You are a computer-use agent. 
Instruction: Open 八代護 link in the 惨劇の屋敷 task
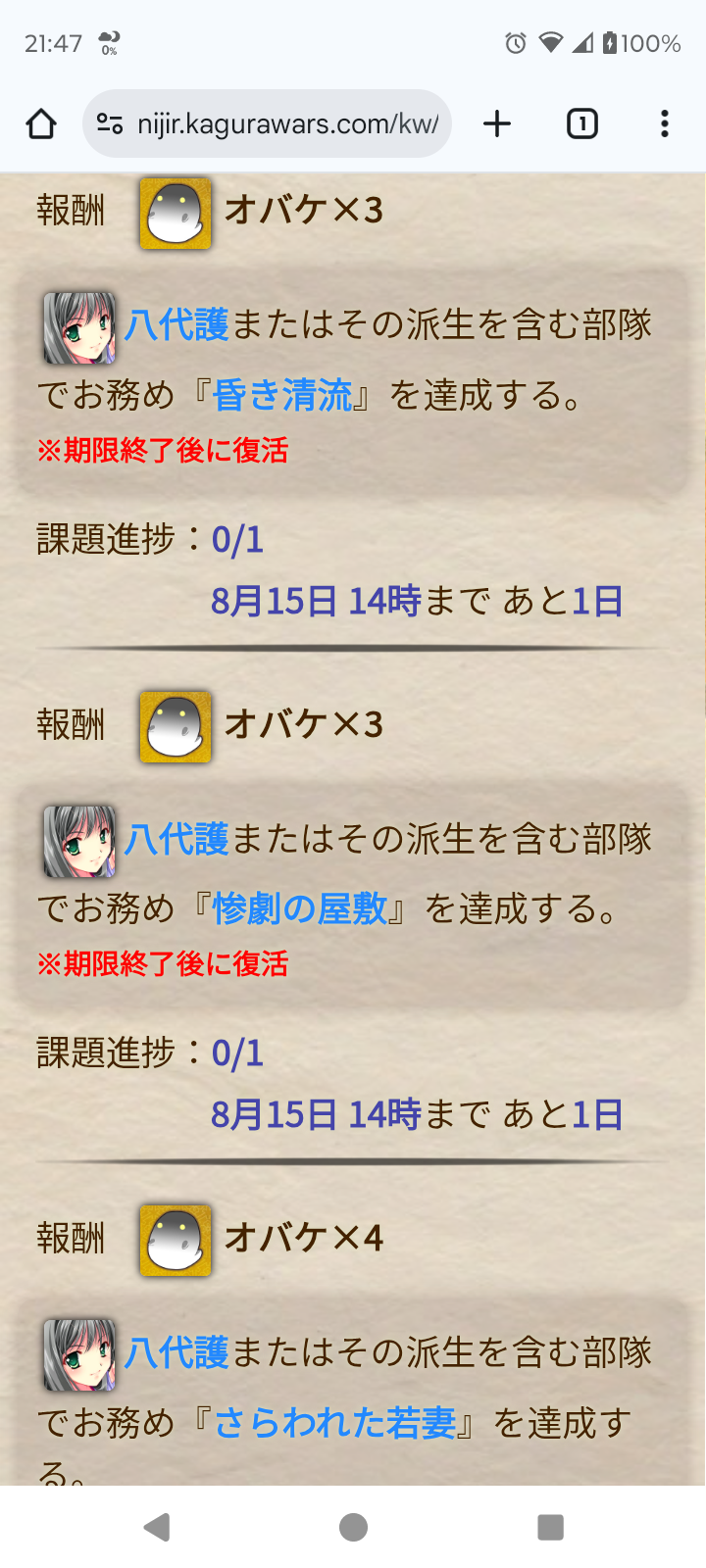pyautogui.click(x=177, y=840)
